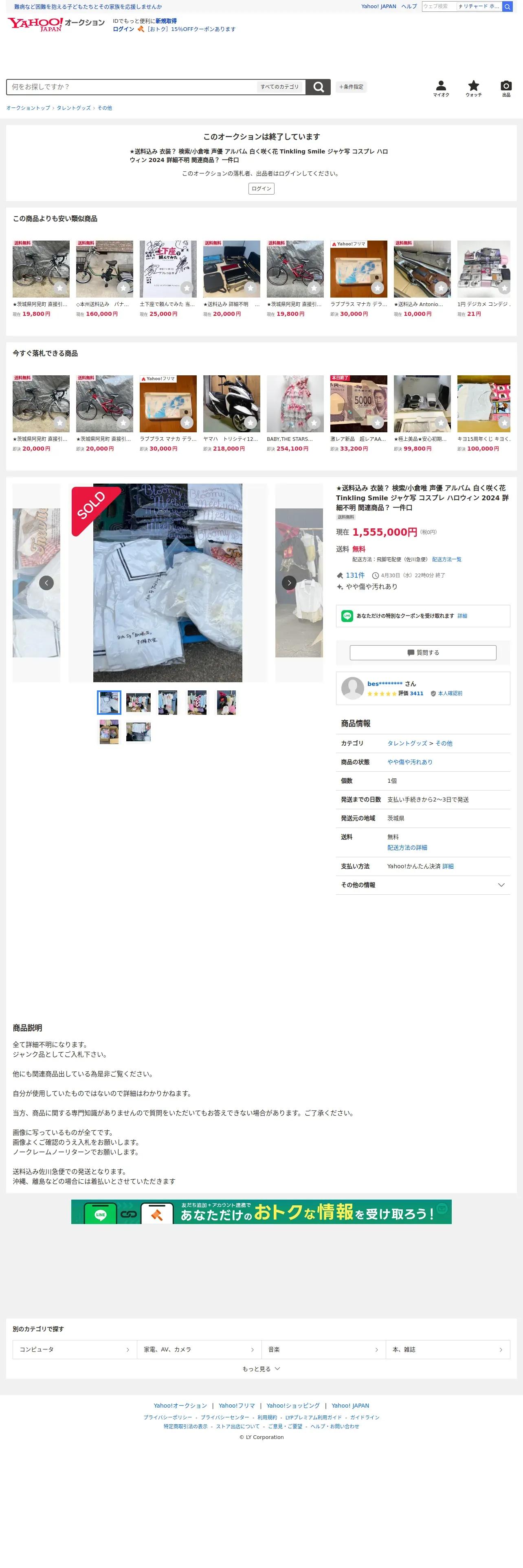Open the +条件指定 filter button

coord(351,87)
